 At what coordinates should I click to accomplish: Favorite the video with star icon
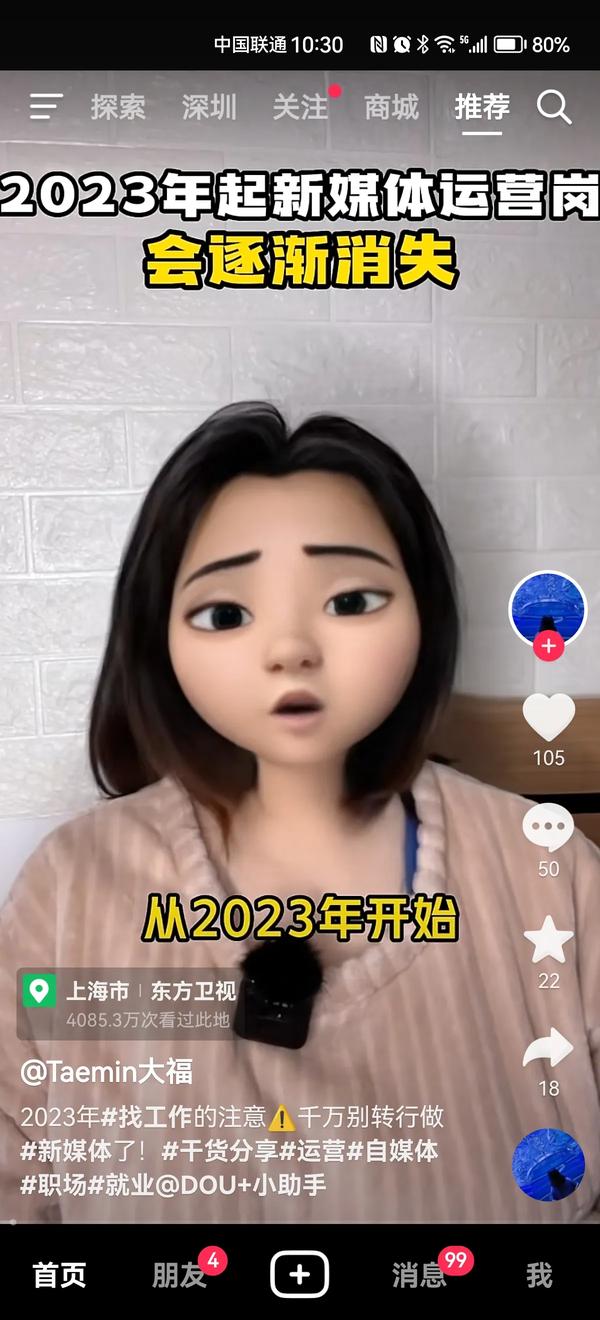point(548,941)
